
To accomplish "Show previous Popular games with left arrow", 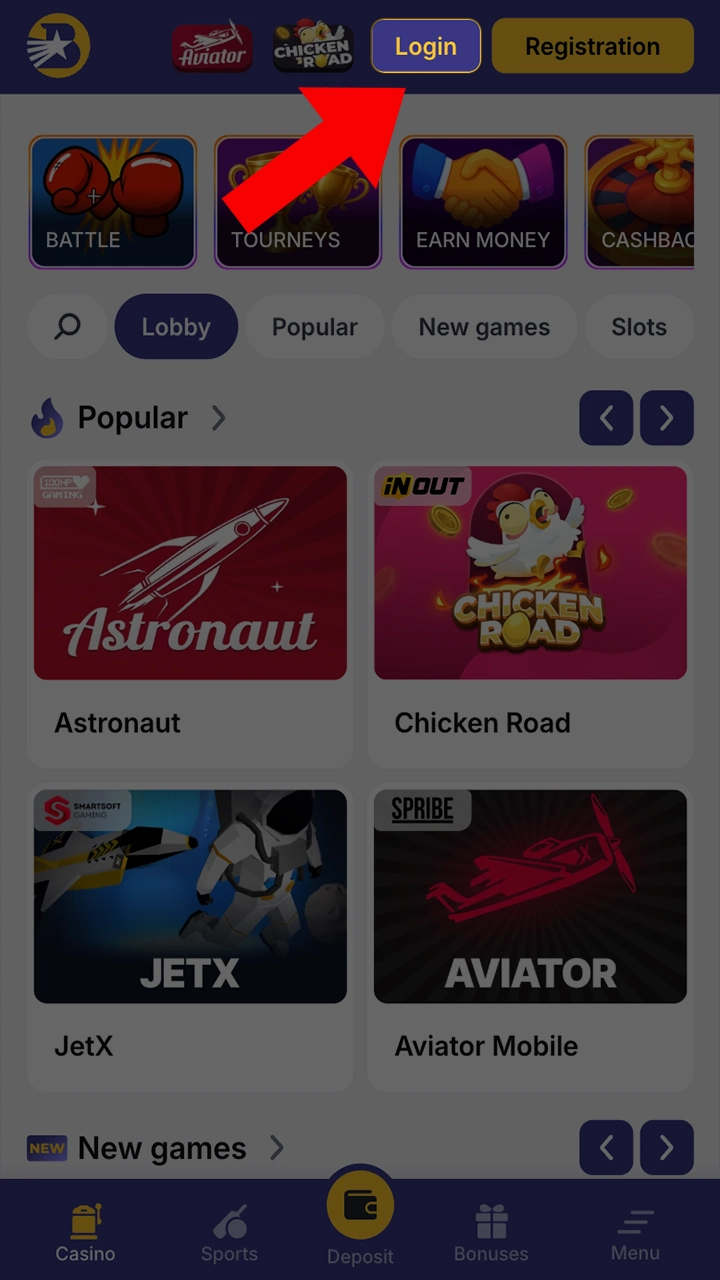I will 606,418.
